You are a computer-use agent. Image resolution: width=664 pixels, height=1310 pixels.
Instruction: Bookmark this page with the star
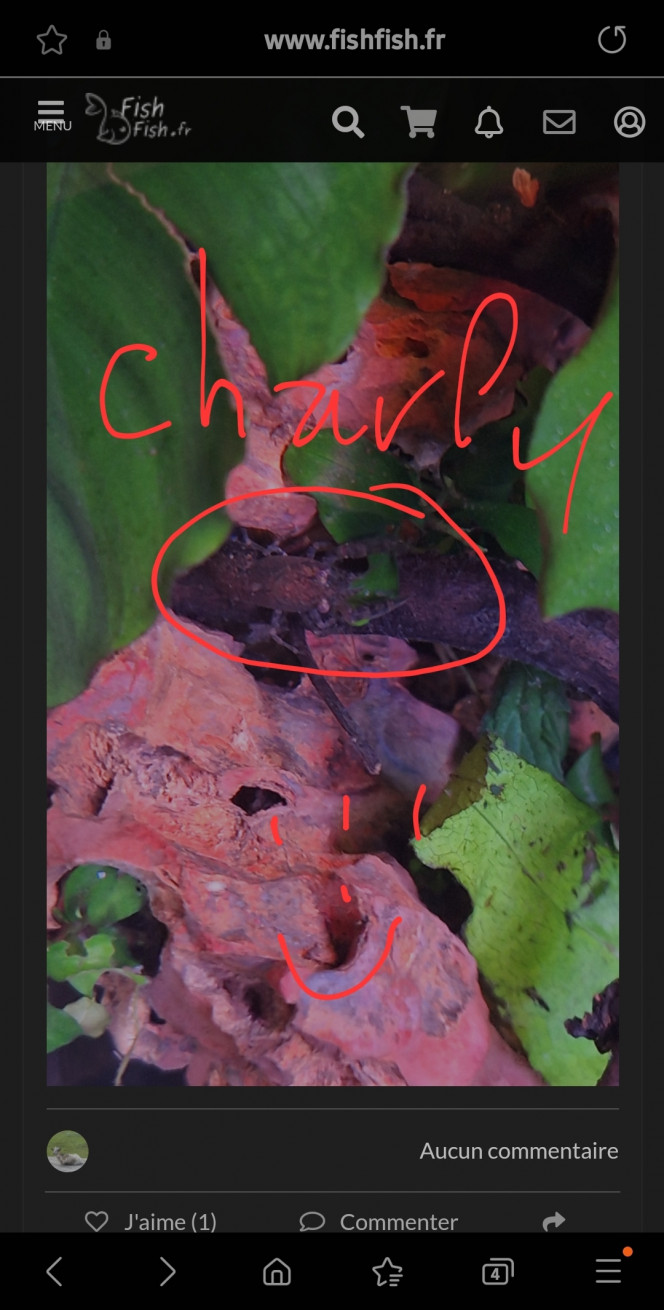click(x=51, y=40)
